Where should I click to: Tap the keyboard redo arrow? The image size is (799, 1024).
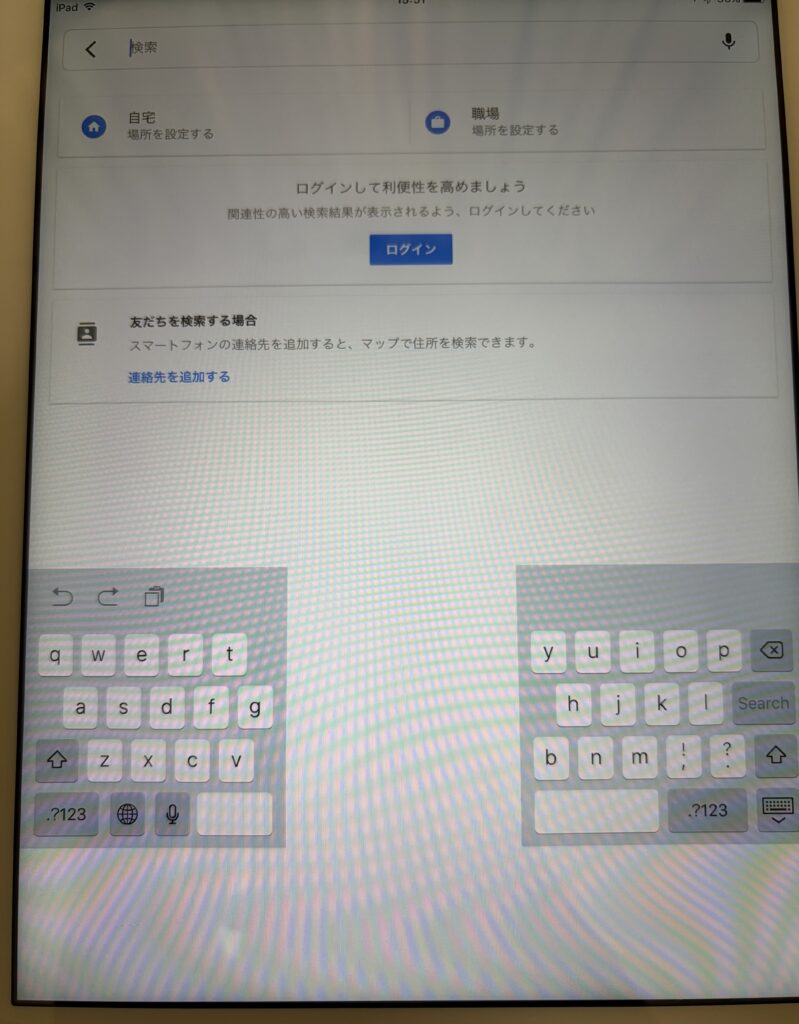coord(108,597)
